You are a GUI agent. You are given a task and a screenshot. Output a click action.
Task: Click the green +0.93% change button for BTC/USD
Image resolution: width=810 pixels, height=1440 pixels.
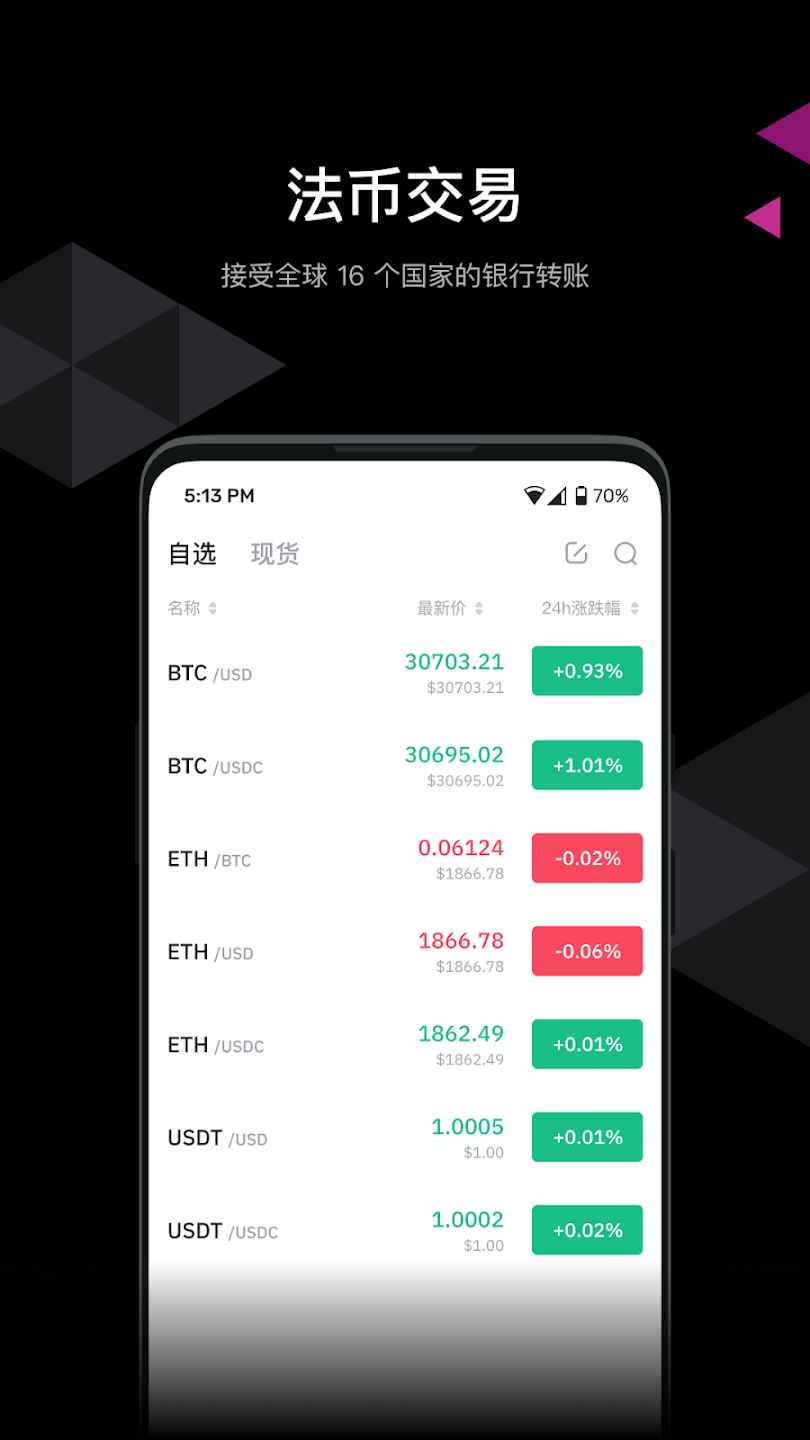pos(586,671)
